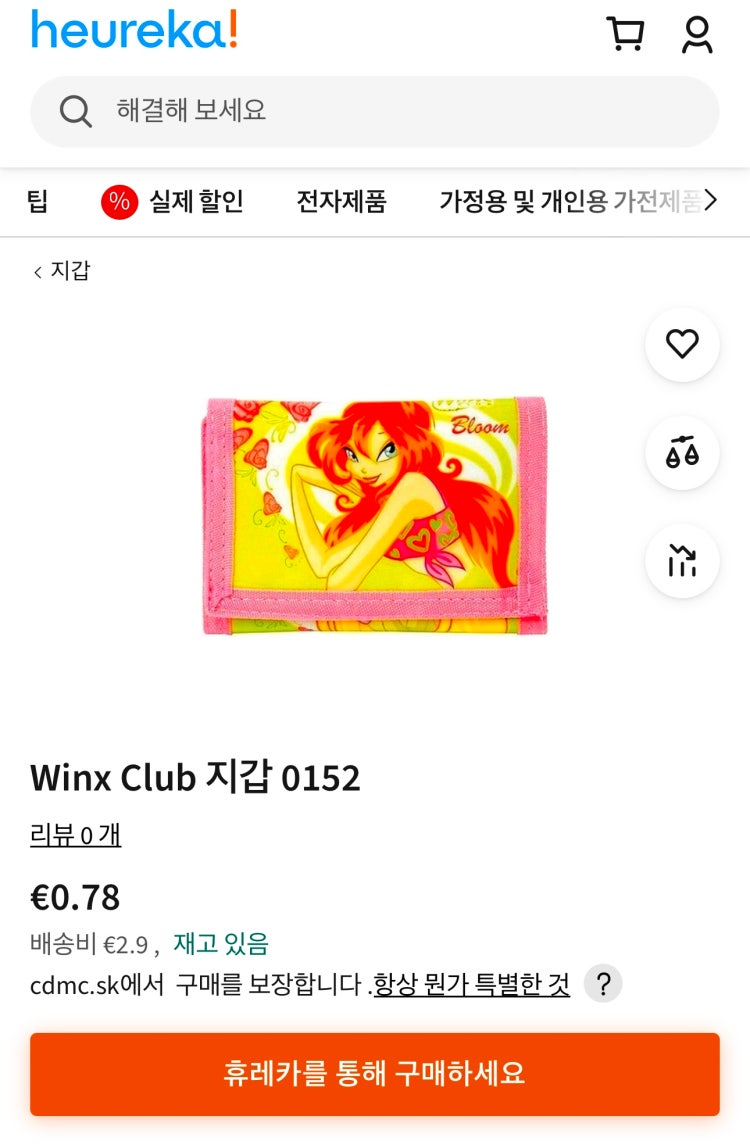
Task: Go back to 지갑 category
Action: (x=62, y=270)
